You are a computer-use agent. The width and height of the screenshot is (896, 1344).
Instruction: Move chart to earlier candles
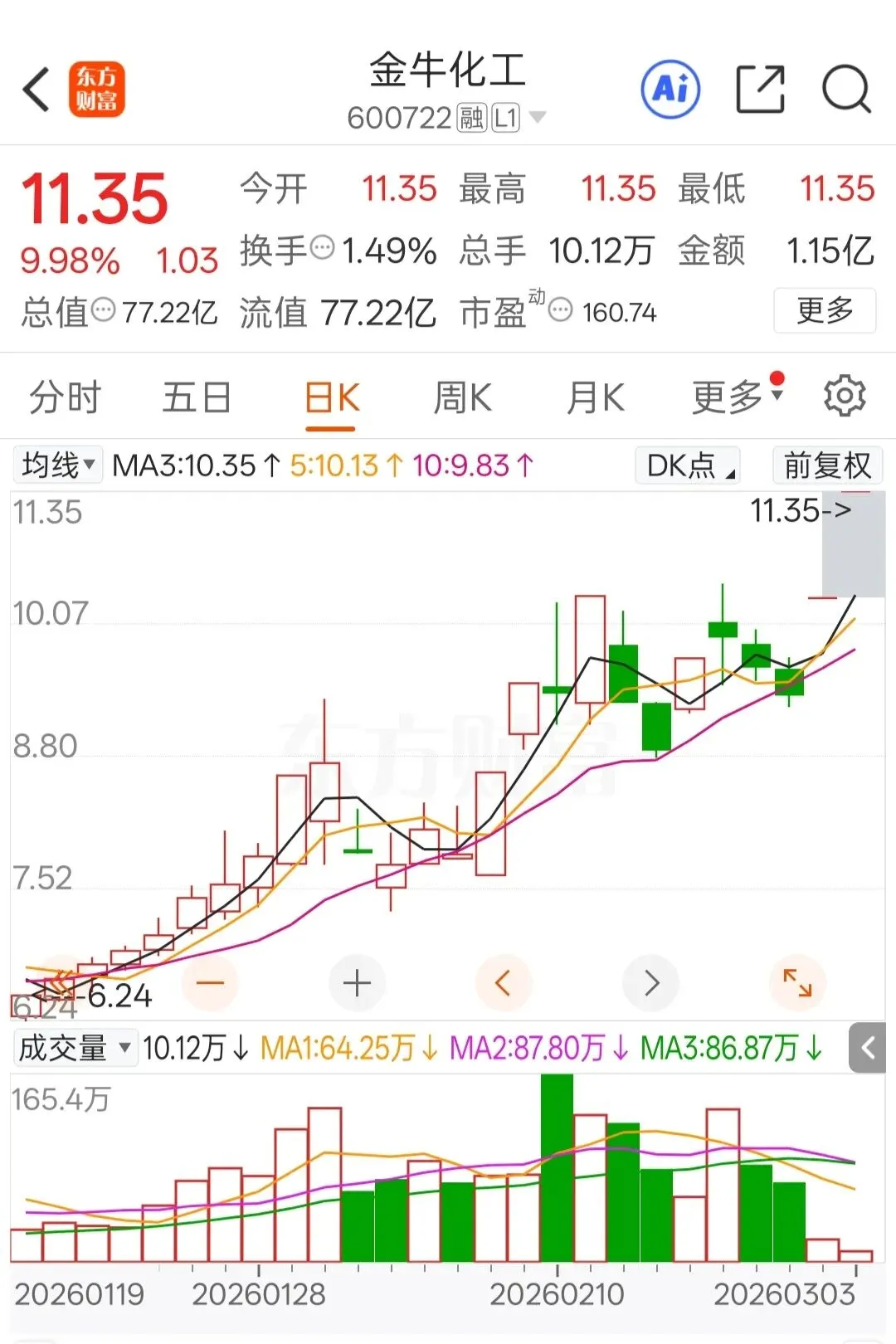point(503,983)
